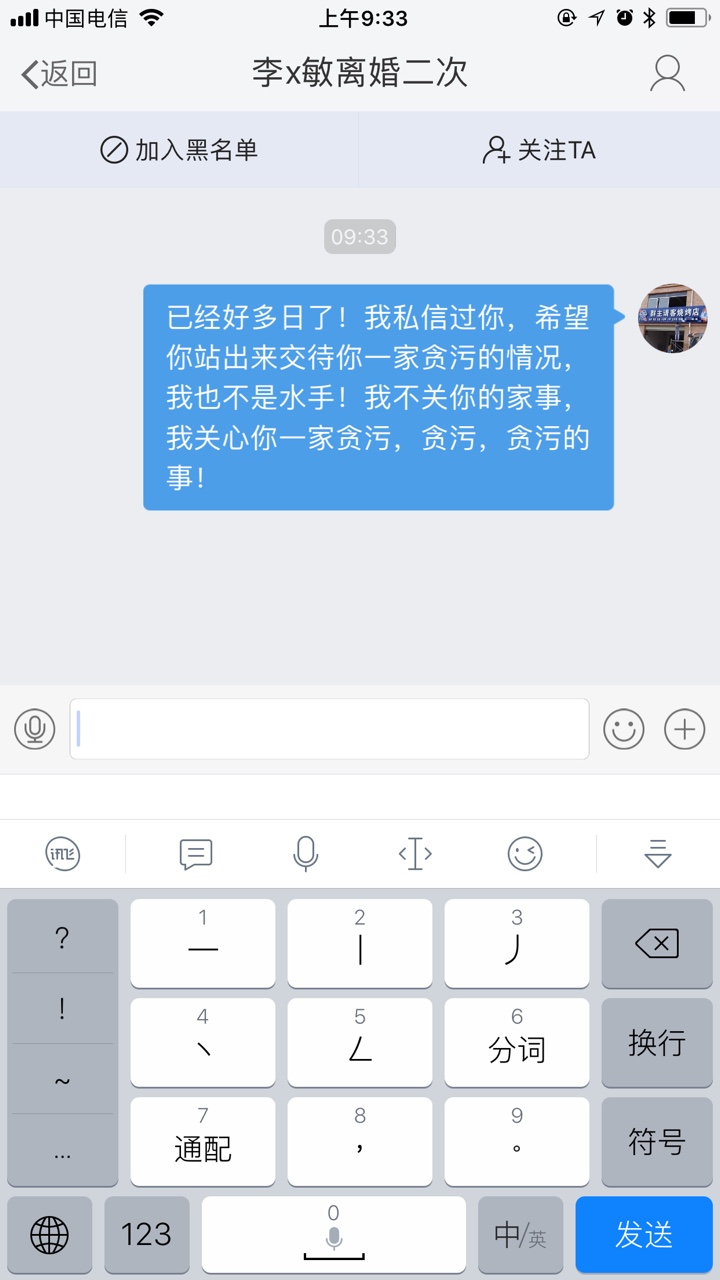Open the keyboard toolbar's quick phrases icon
The height and width of the screenshot is (1280, 720).
(196, 854)
